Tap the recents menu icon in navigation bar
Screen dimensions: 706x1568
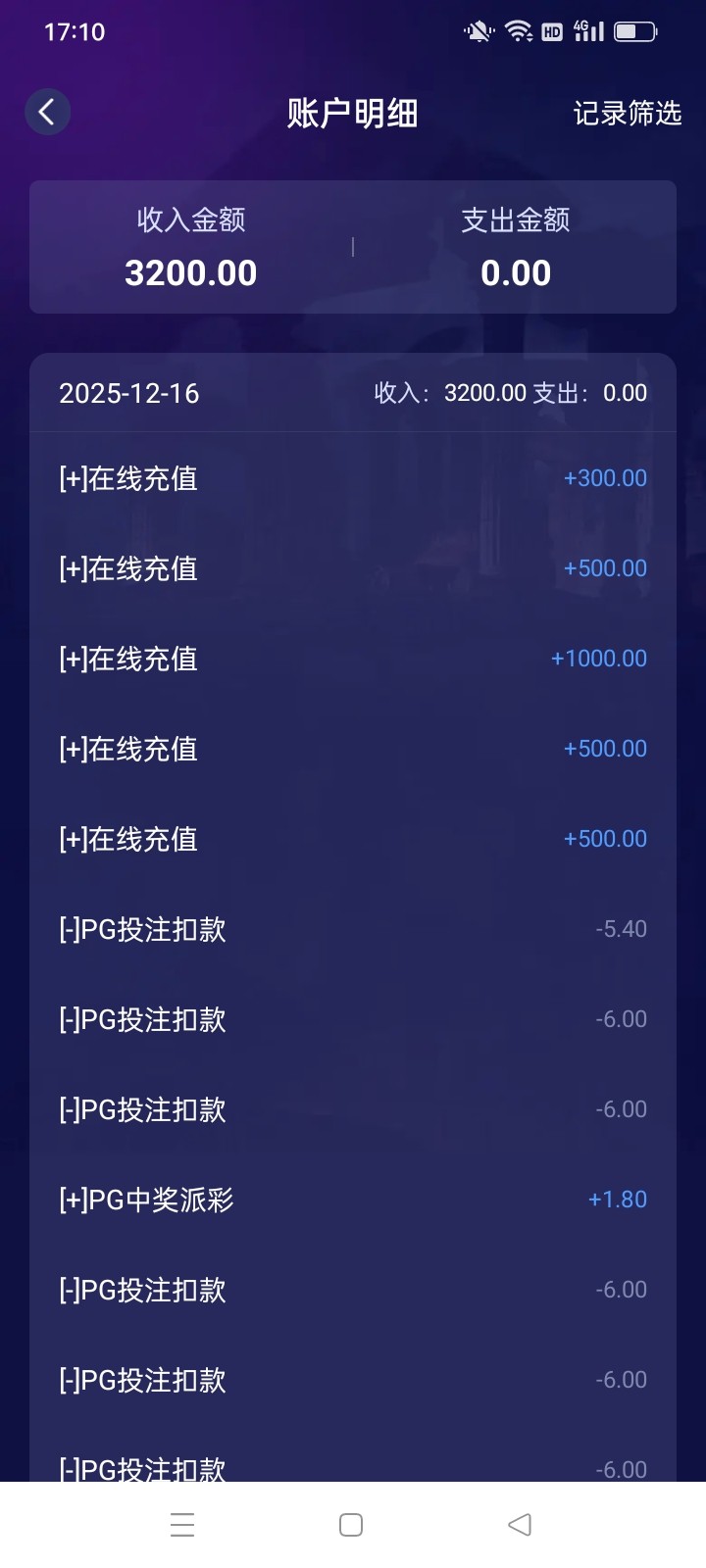182,1525
